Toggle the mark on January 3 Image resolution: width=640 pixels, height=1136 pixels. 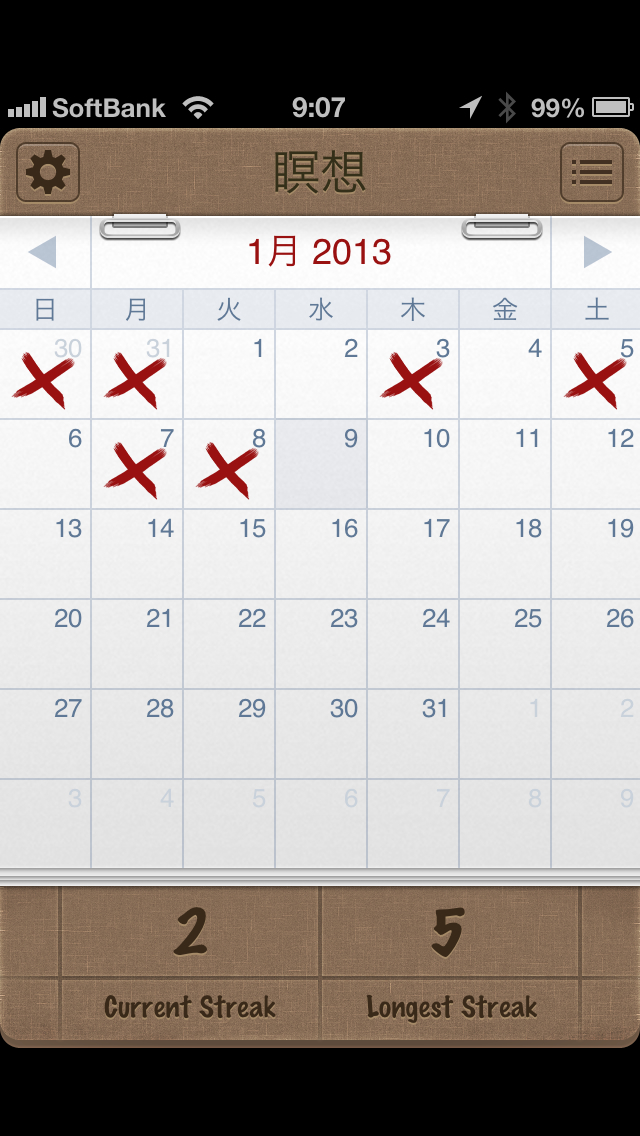point(413,374)
